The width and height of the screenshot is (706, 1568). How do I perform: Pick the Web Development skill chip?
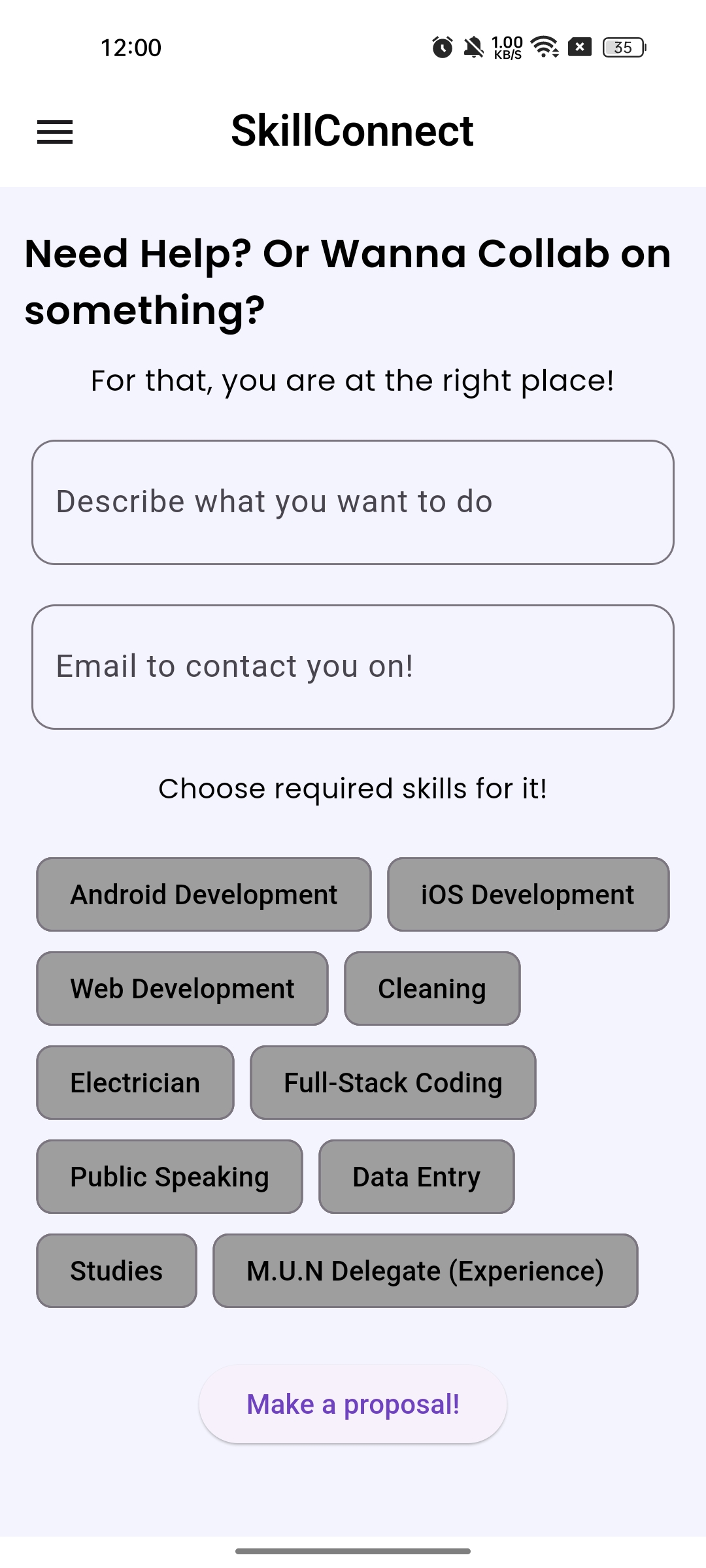(182, 988)
